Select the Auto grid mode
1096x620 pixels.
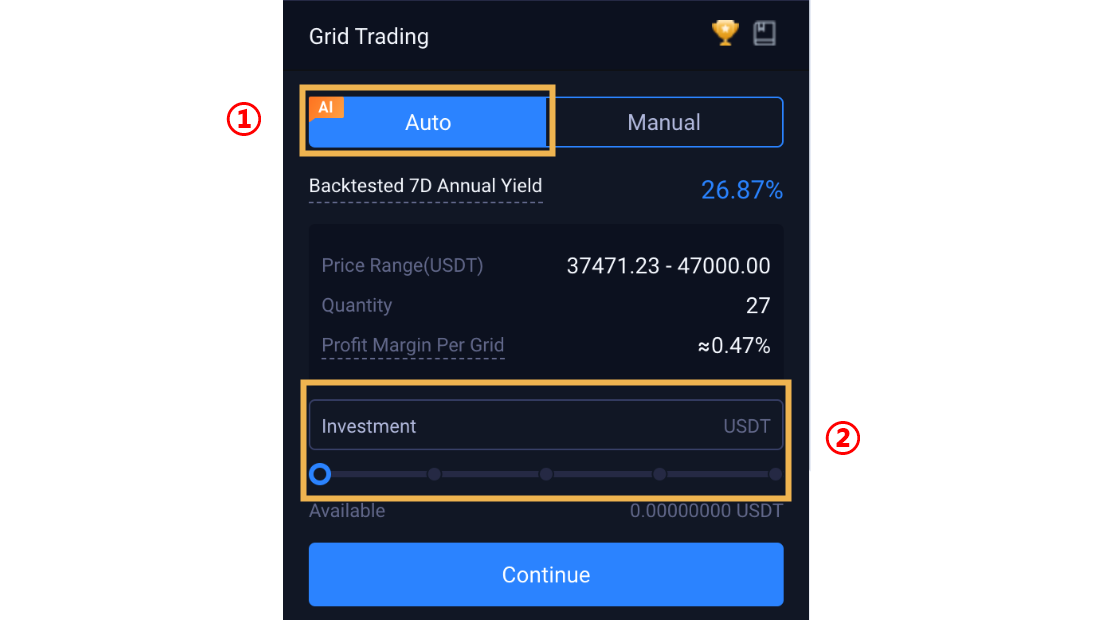point(428,123)
